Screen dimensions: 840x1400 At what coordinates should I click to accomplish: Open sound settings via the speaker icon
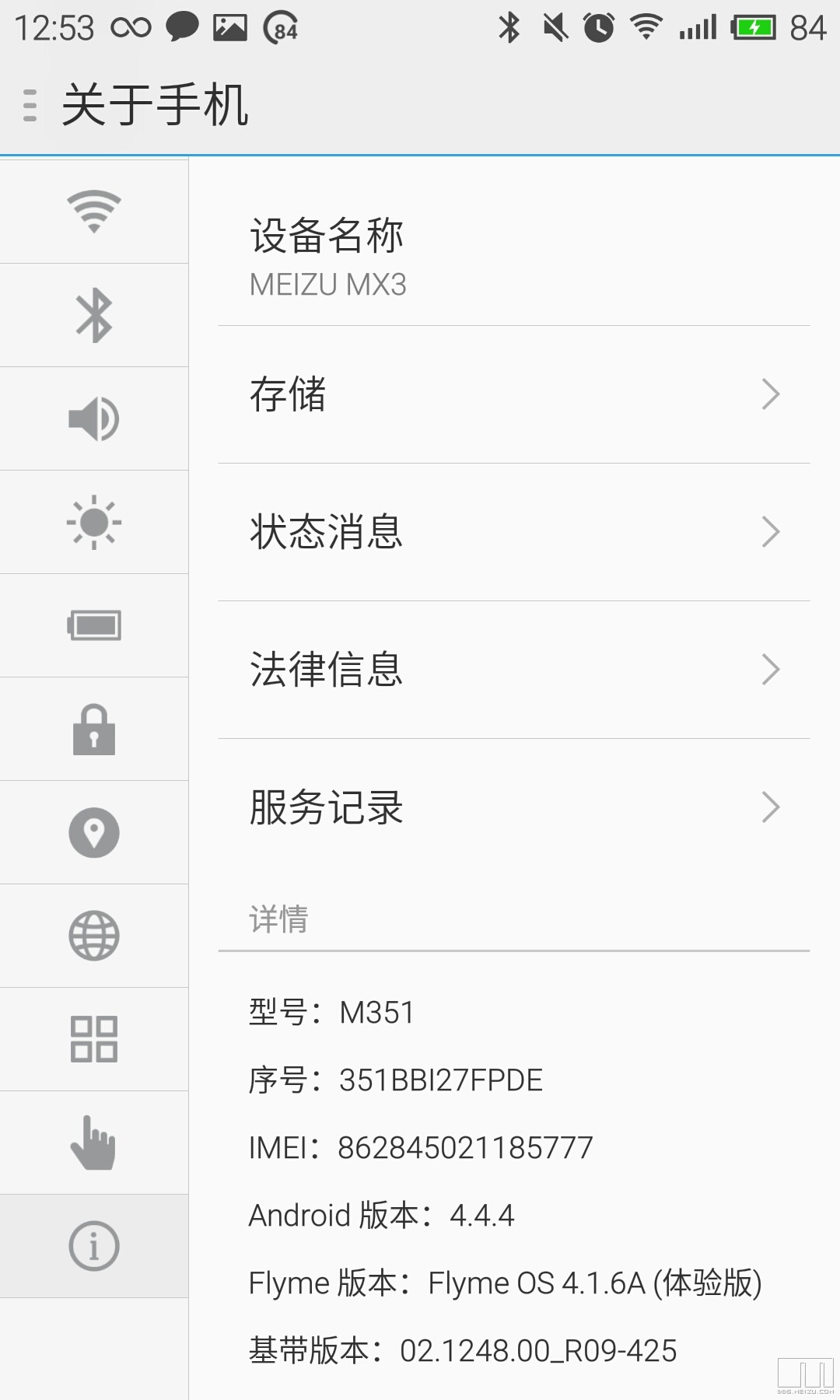pos(93,418)
